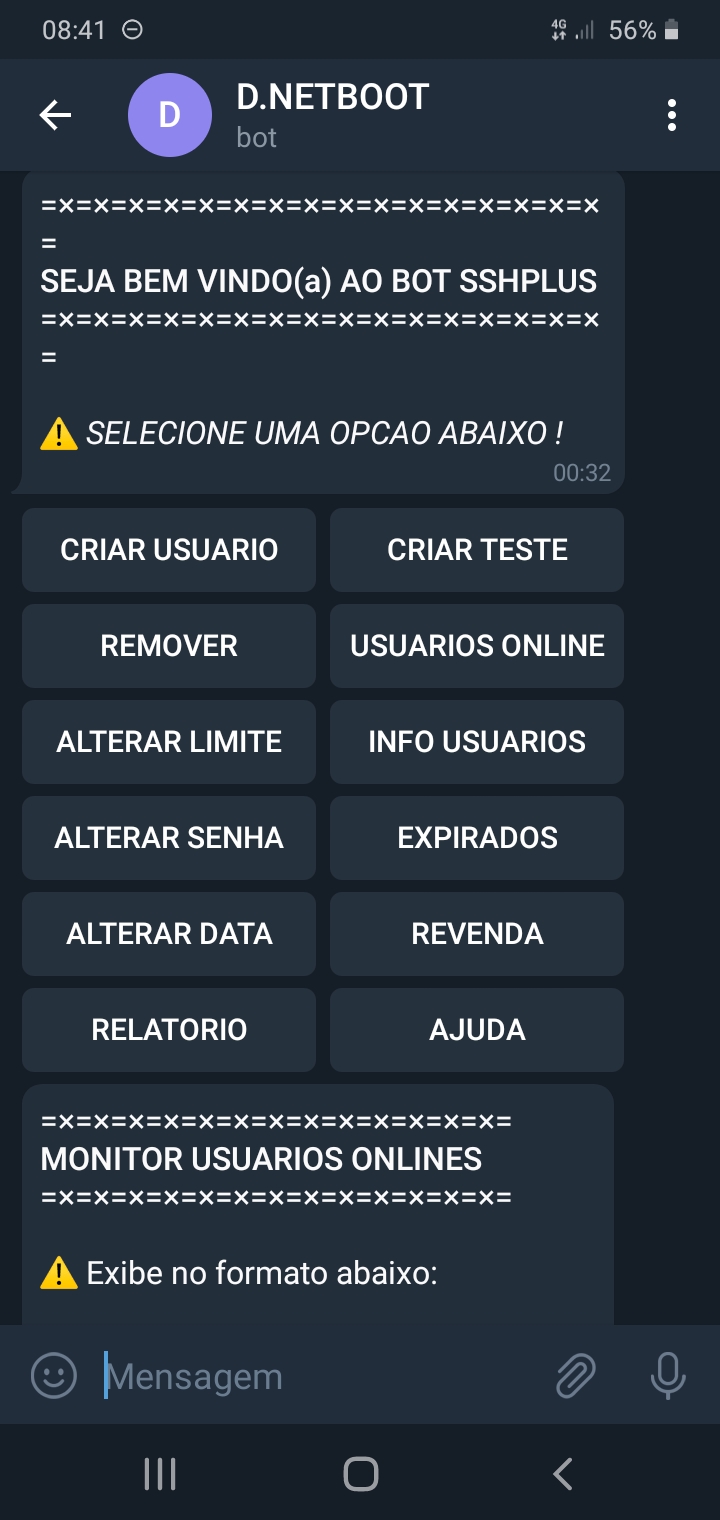The image size is (720, 1520).
Task: Get help with AJUDA button
Action: (x=477, y=1030)
